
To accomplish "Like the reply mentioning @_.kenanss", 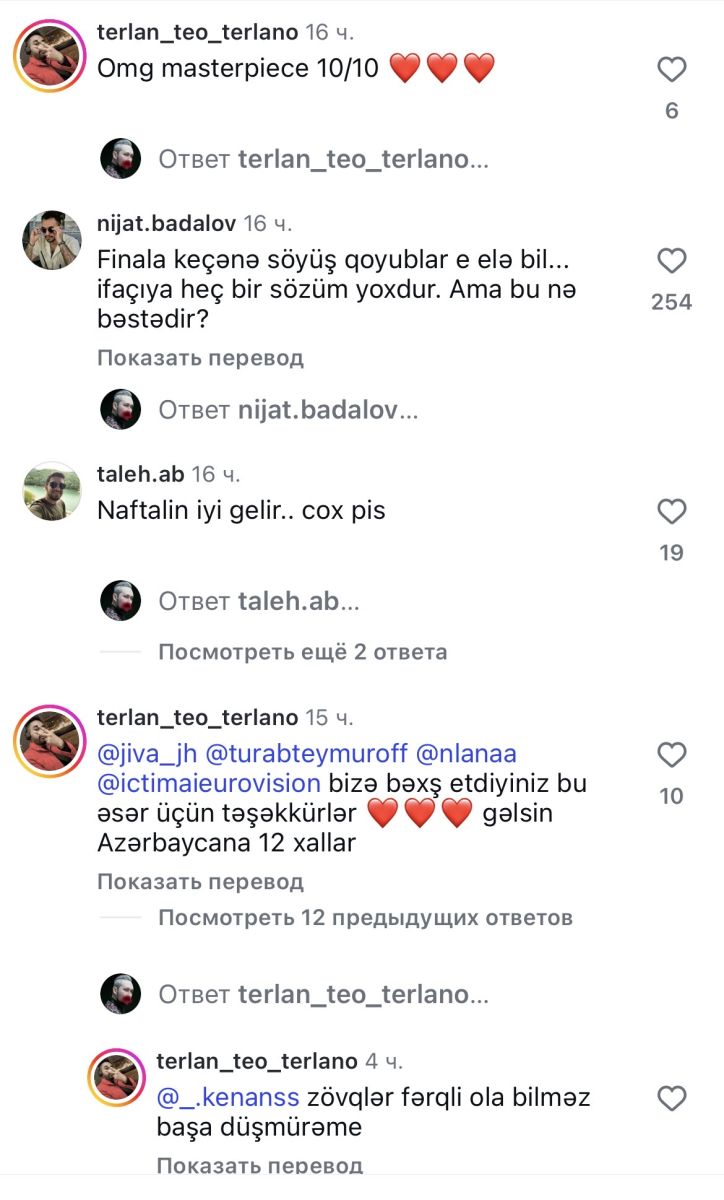I will click(672, 1099).
